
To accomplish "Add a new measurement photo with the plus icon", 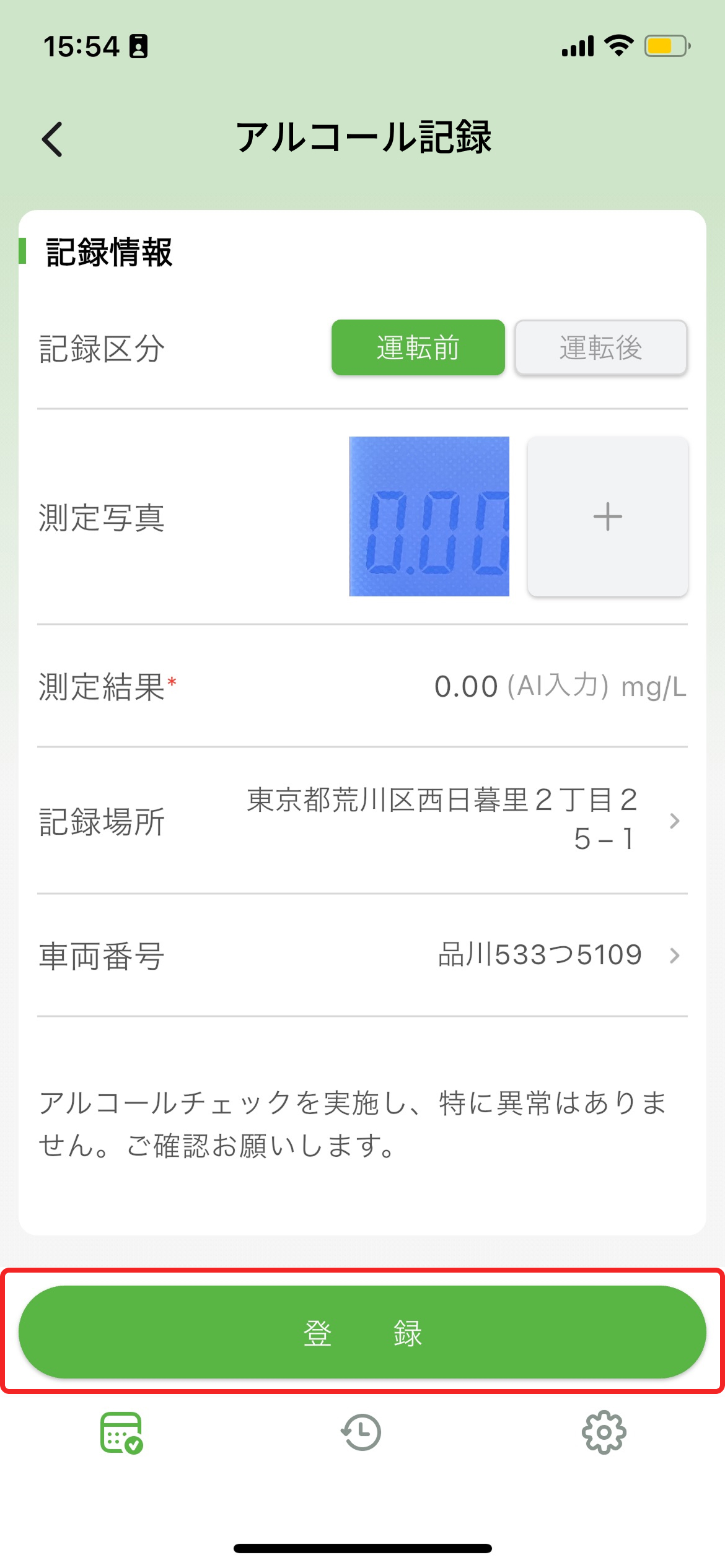I will click(606, 516).
